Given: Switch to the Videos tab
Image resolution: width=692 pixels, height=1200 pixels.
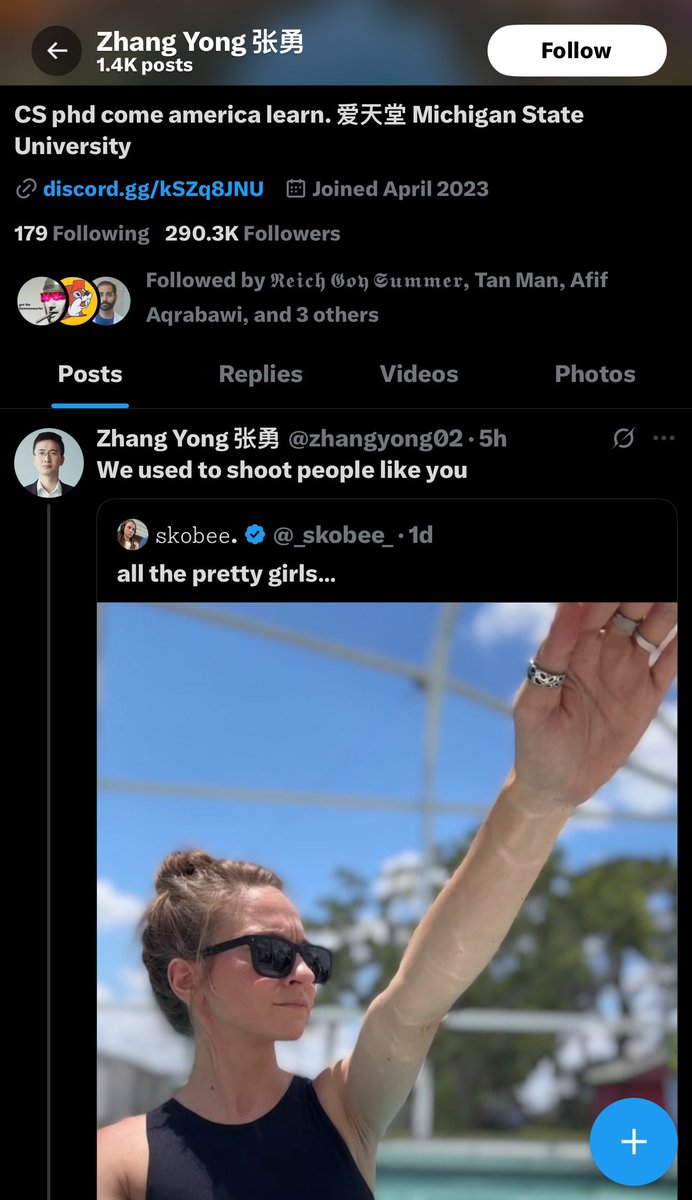Looking at the screenshot, I should pyautogui.click(x=419, y=374).
